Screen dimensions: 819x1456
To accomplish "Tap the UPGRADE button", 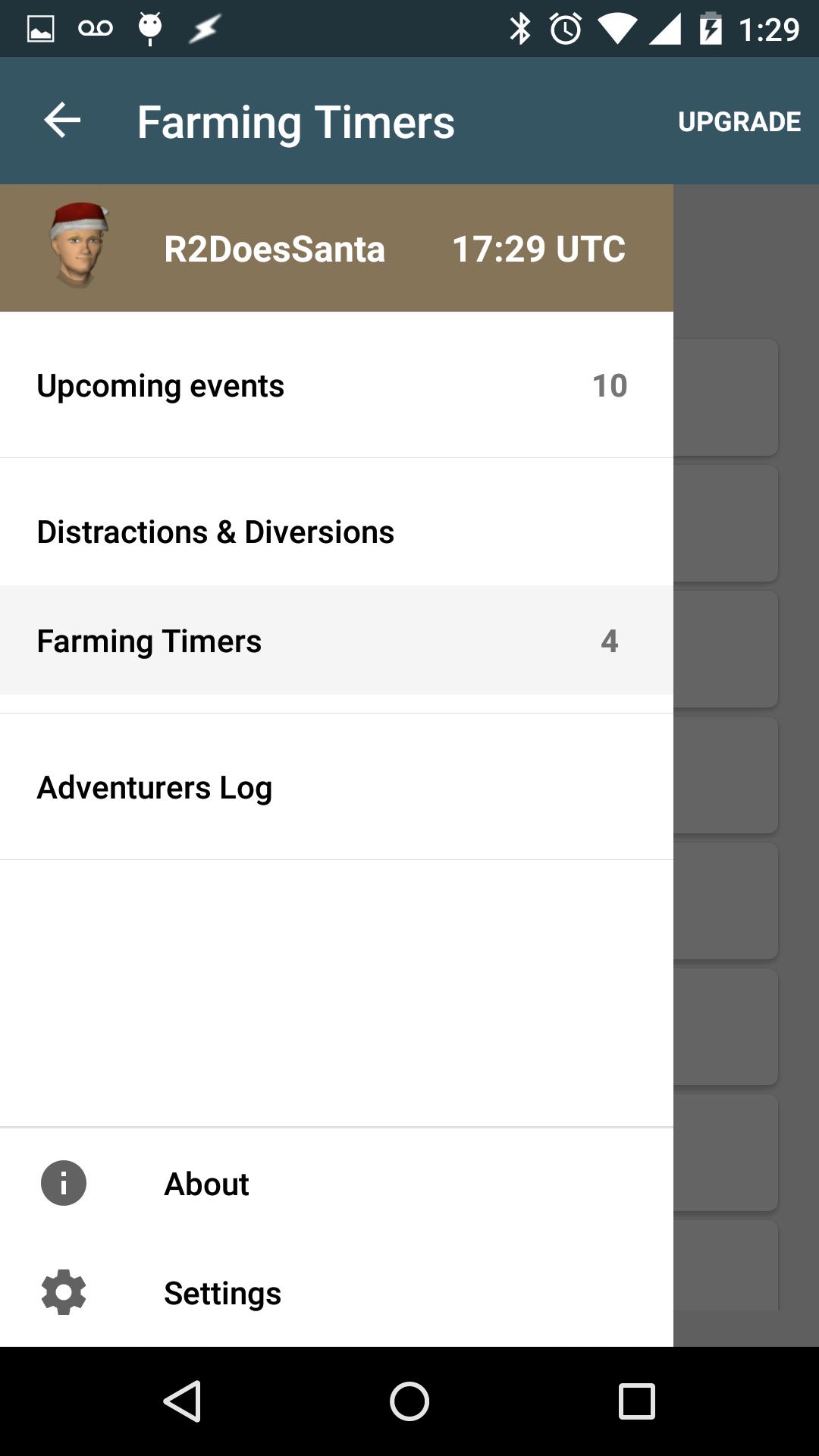I will coord(739,121).
